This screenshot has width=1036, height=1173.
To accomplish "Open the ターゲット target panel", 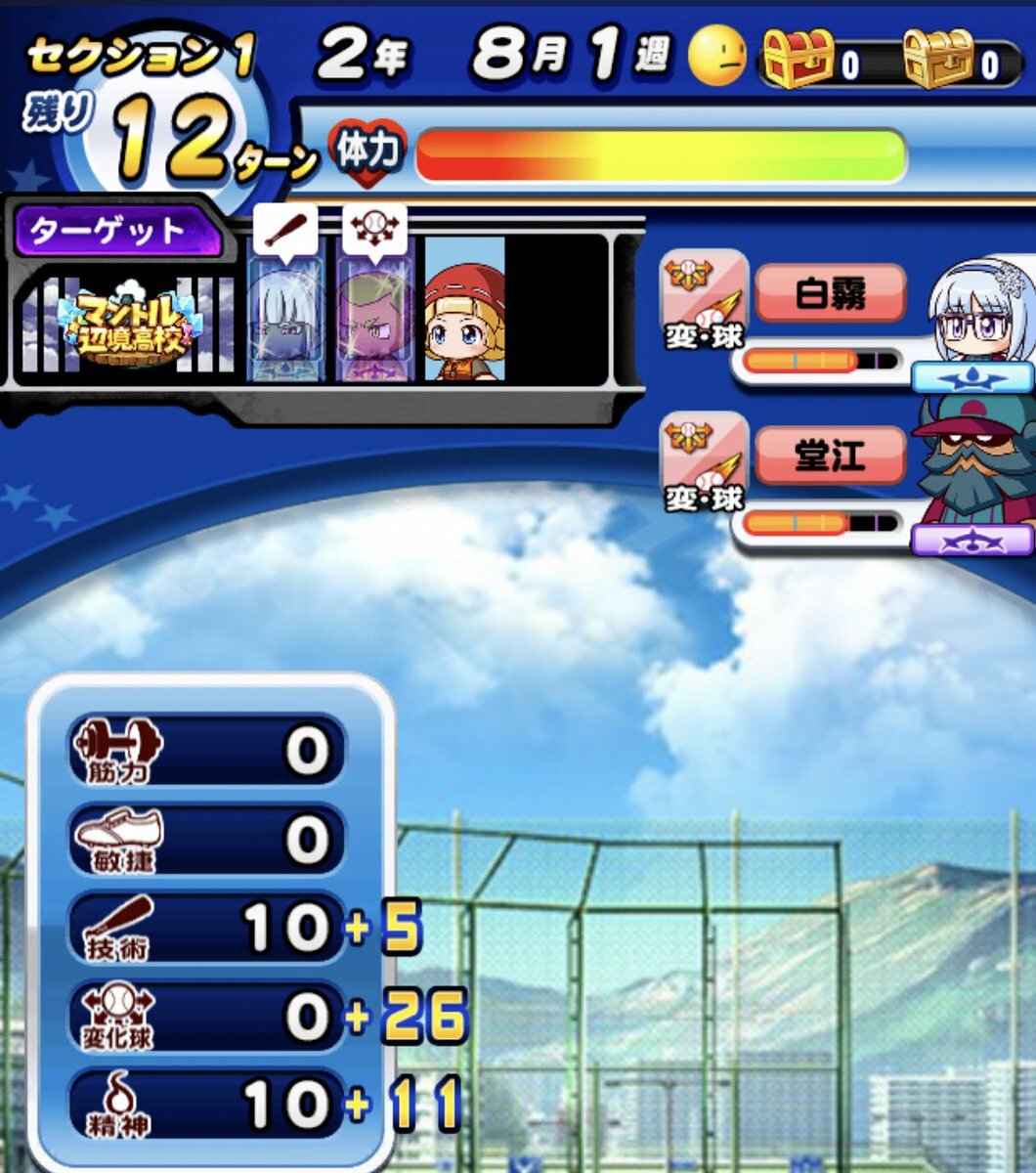I will pos(117,232).
